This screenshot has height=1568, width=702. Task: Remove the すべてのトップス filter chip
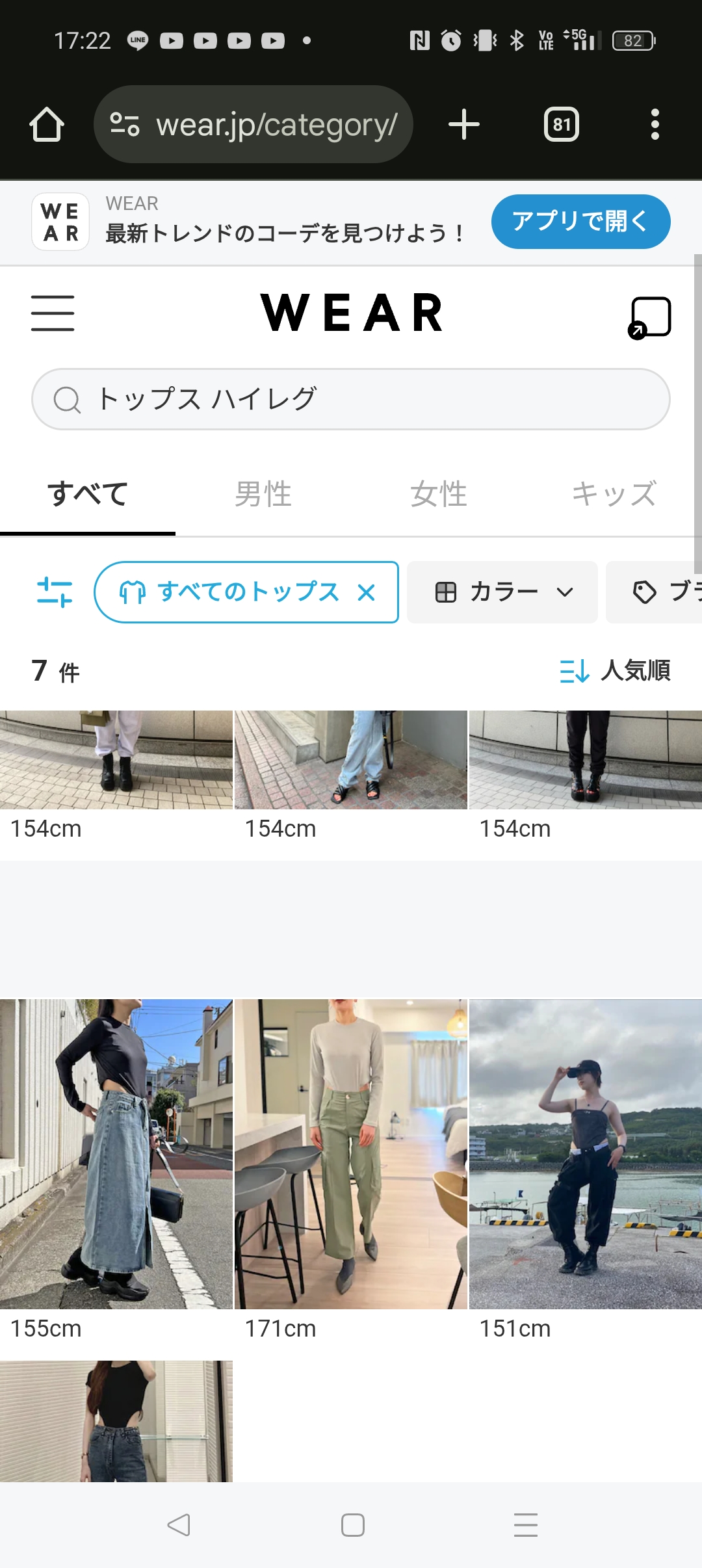point(367,592)
